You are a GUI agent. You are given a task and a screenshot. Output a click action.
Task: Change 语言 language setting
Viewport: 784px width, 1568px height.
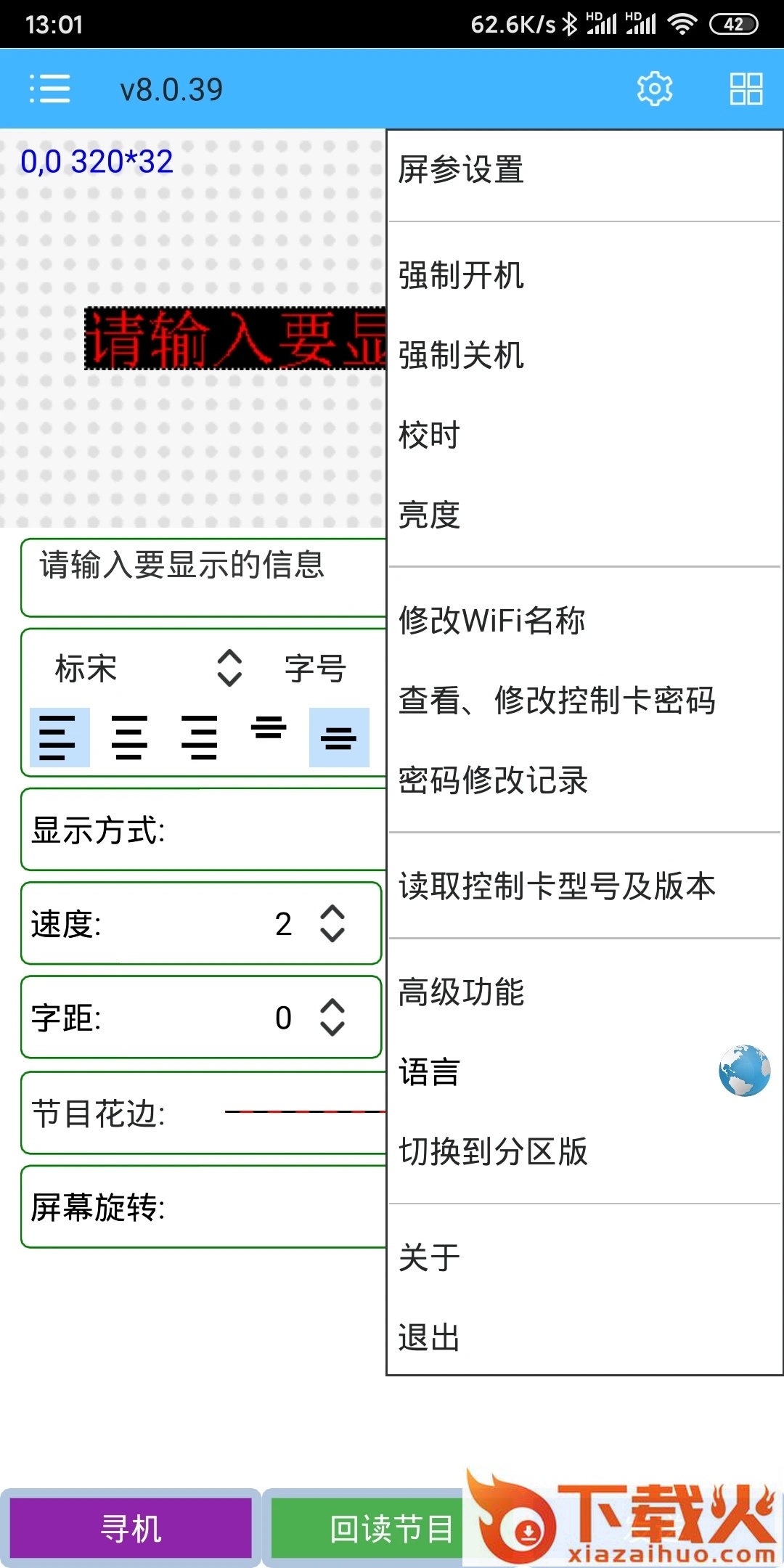pyautogui.click(x=584, y=1072)
